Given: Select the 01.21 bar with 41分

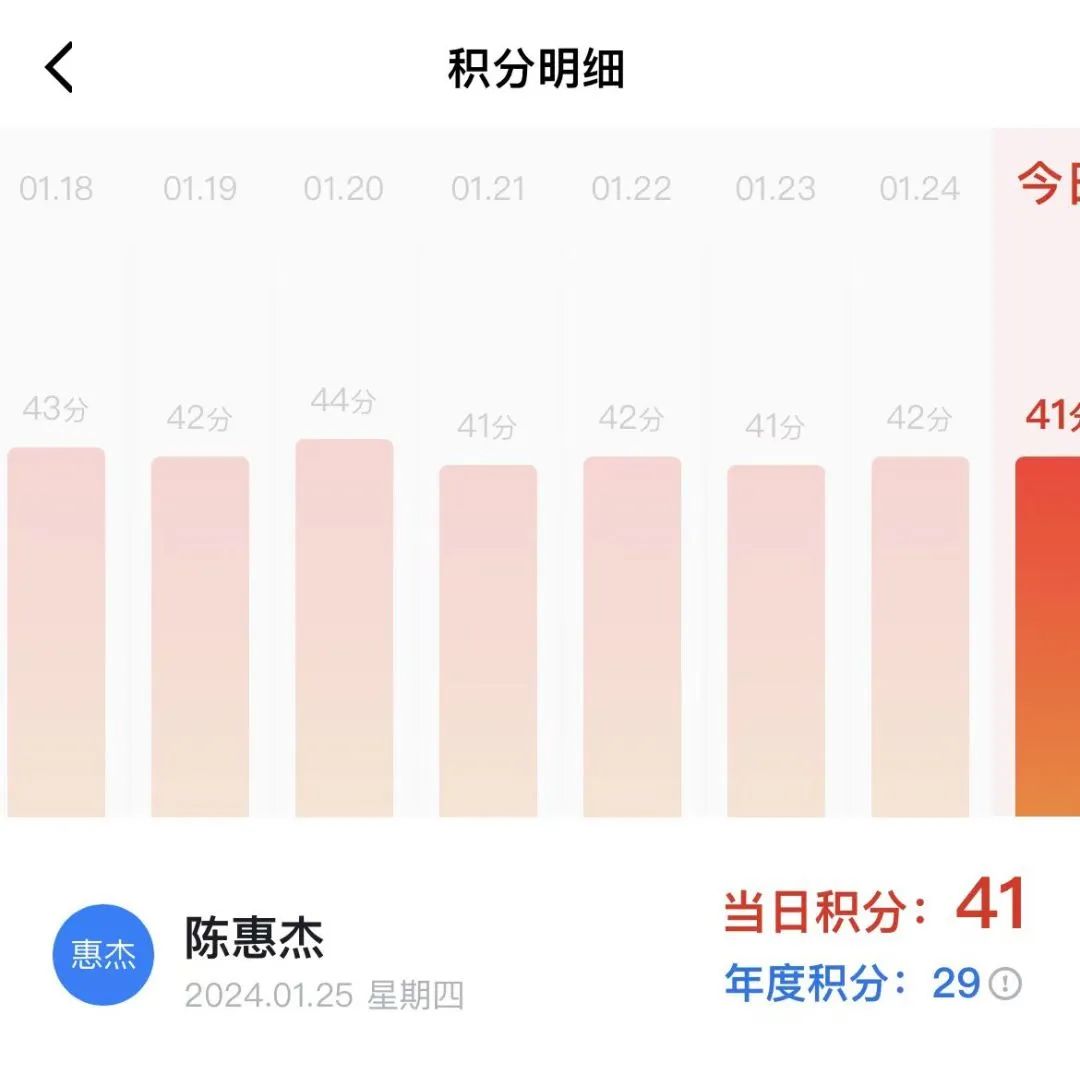Looking at the screenshot, I should (x=488, y=641).
